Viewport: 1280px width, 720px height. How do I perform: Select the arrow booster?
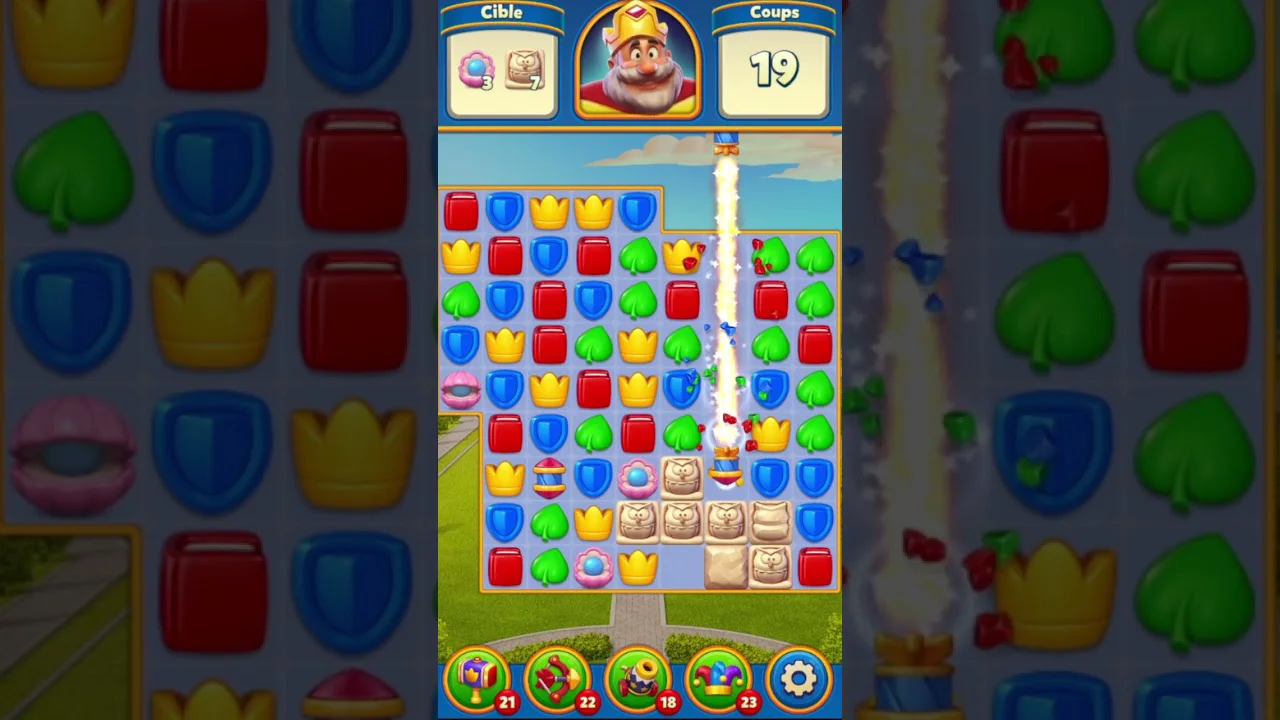(557, 680)
